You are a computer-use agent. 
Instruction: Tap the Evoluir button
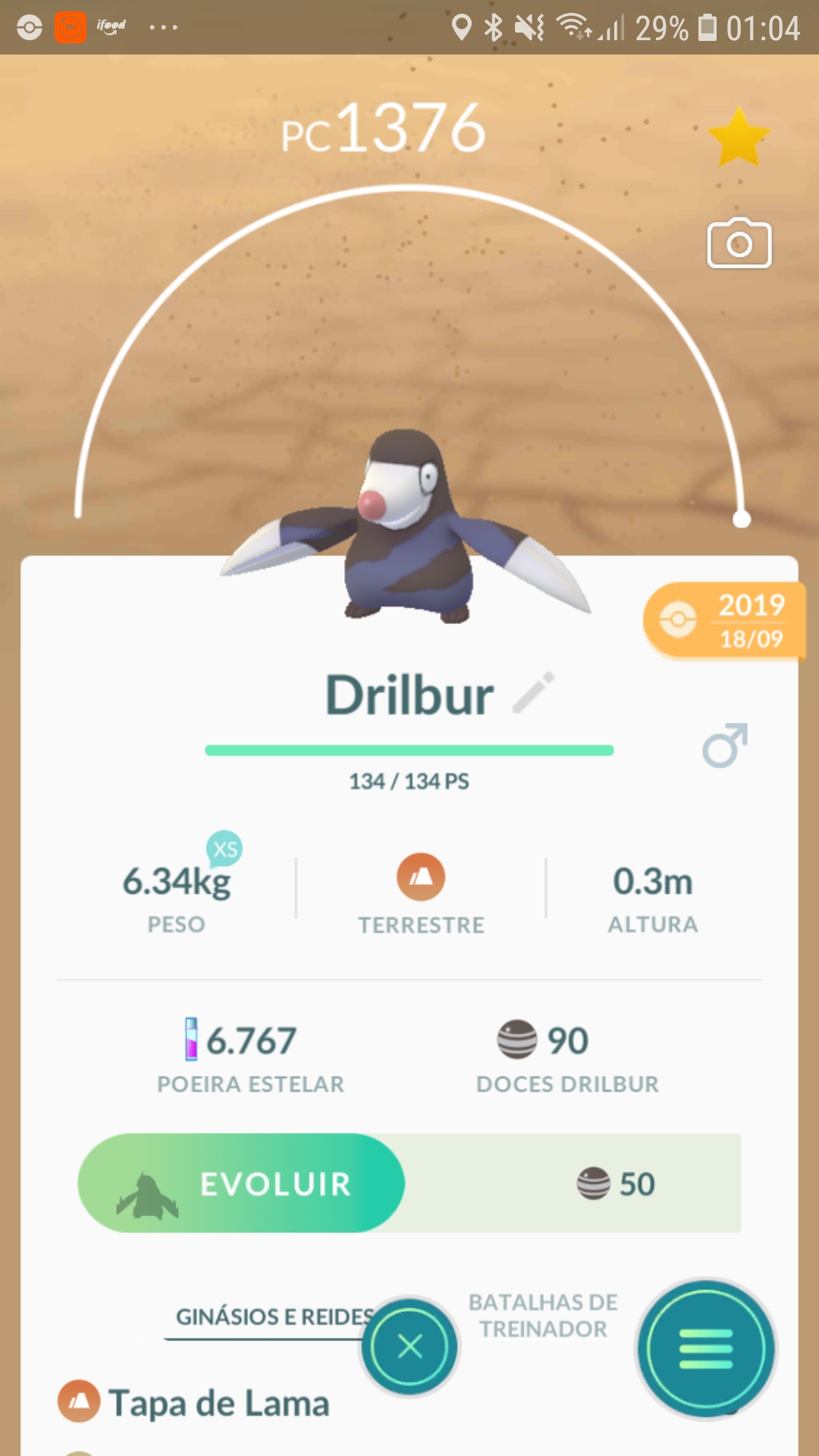point(241,1183)
